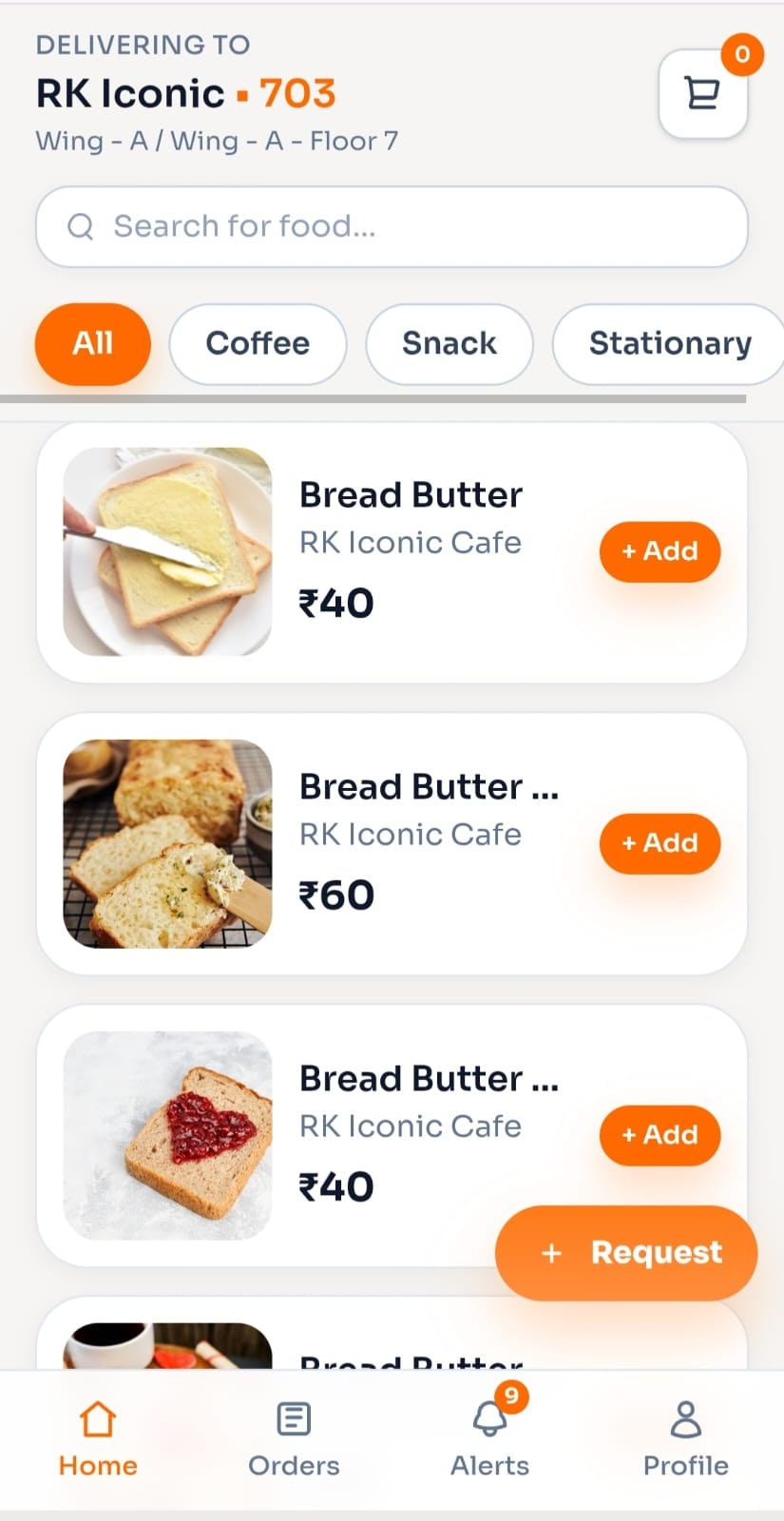Viewport: 784px width, 1521px height.
Task: Add the ₹60 Bread Butter item
Action: click(x=660, y=843)
